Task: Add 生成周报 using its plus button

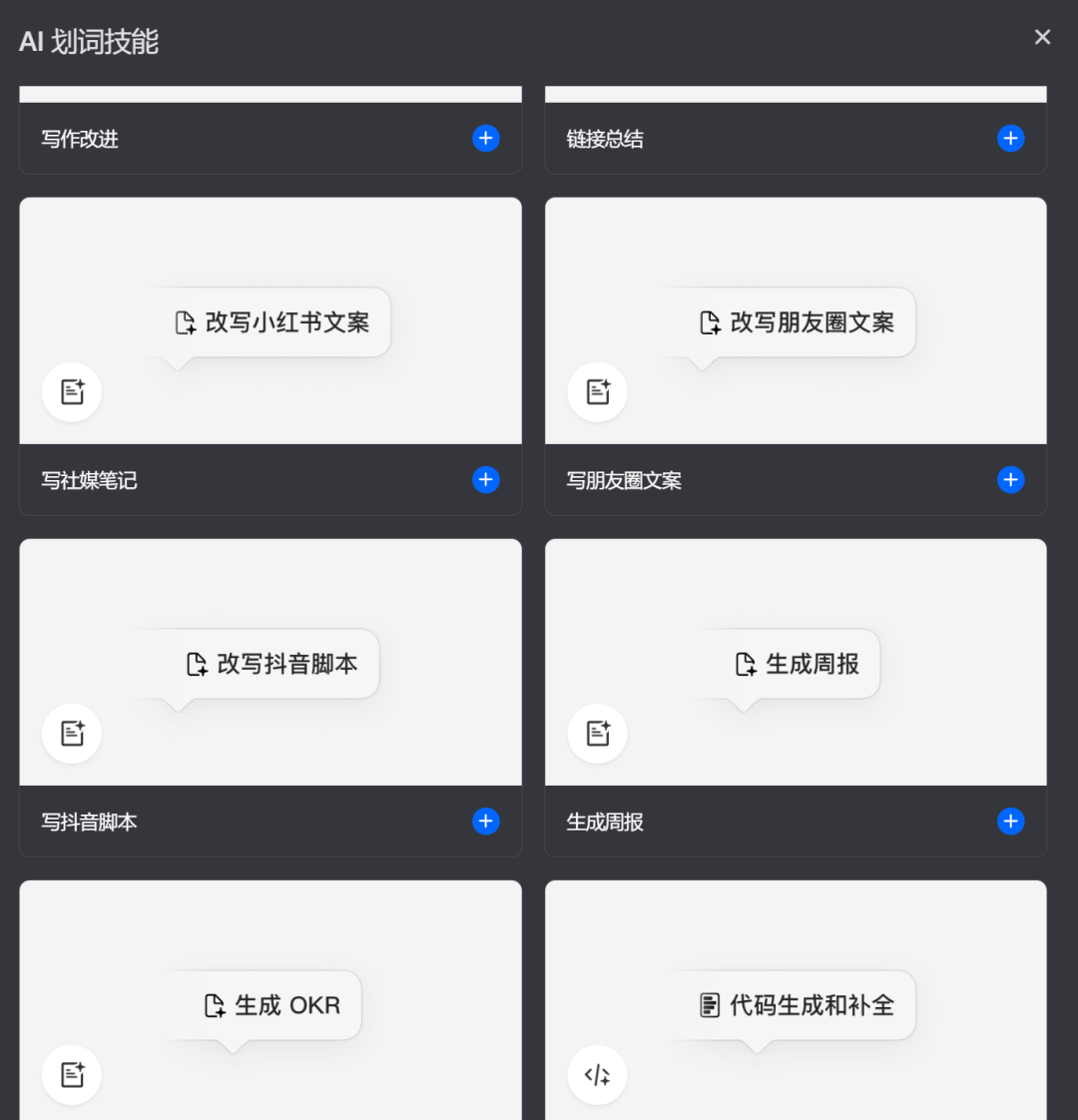Action: 1010,821
